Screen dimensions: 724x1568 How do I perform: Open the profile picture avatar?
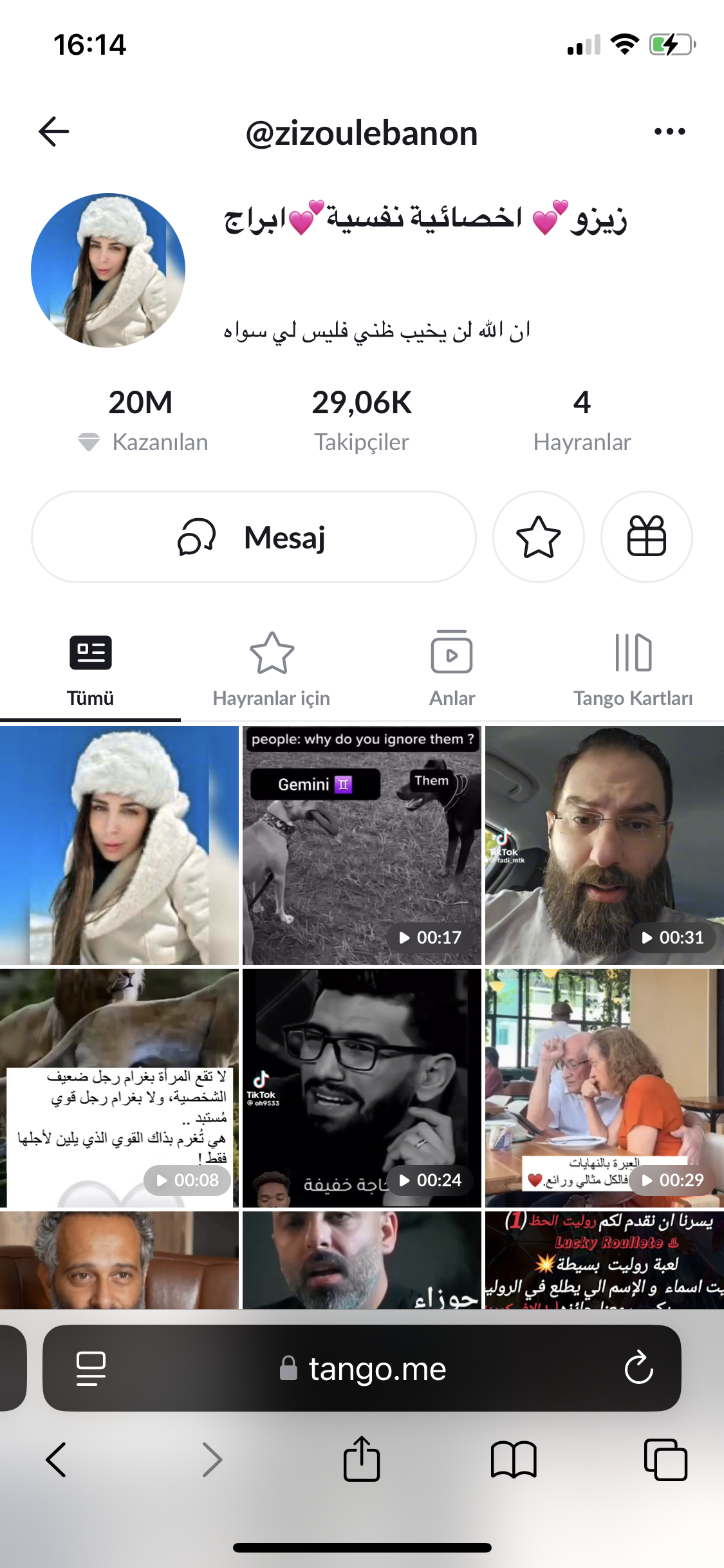click(108, 270)
